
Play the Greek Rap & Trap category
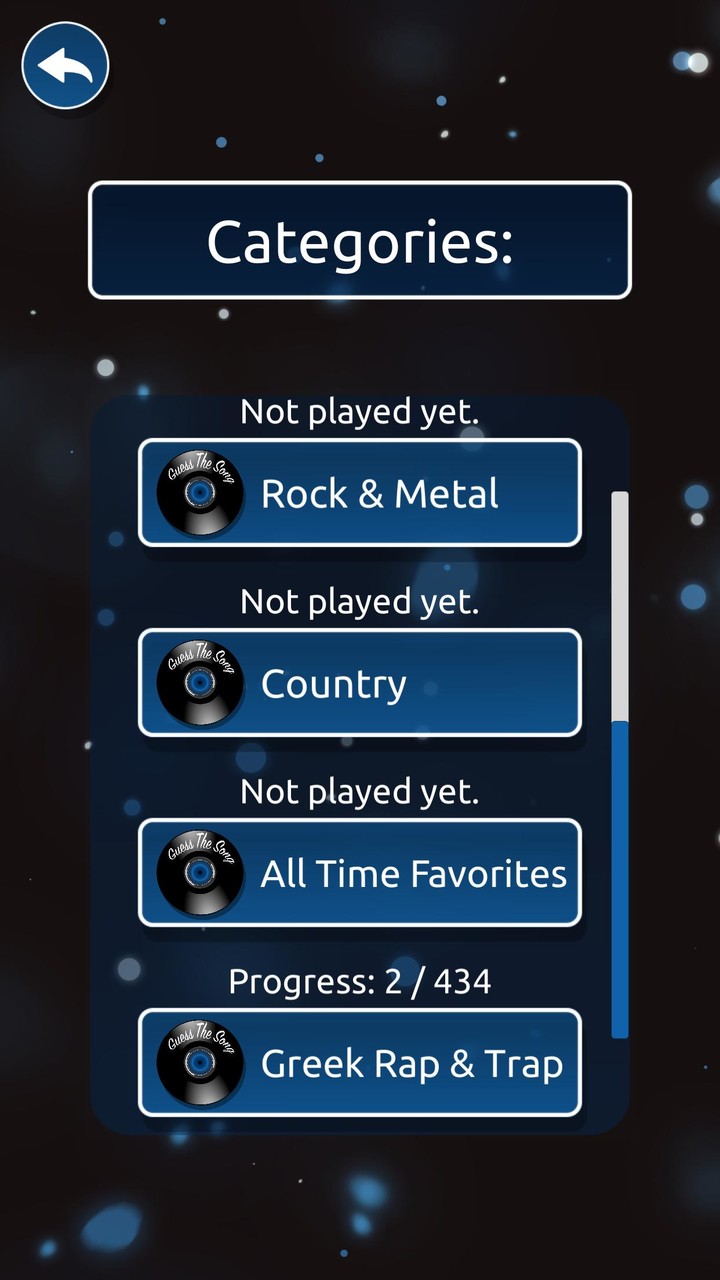pos(378,1062)
